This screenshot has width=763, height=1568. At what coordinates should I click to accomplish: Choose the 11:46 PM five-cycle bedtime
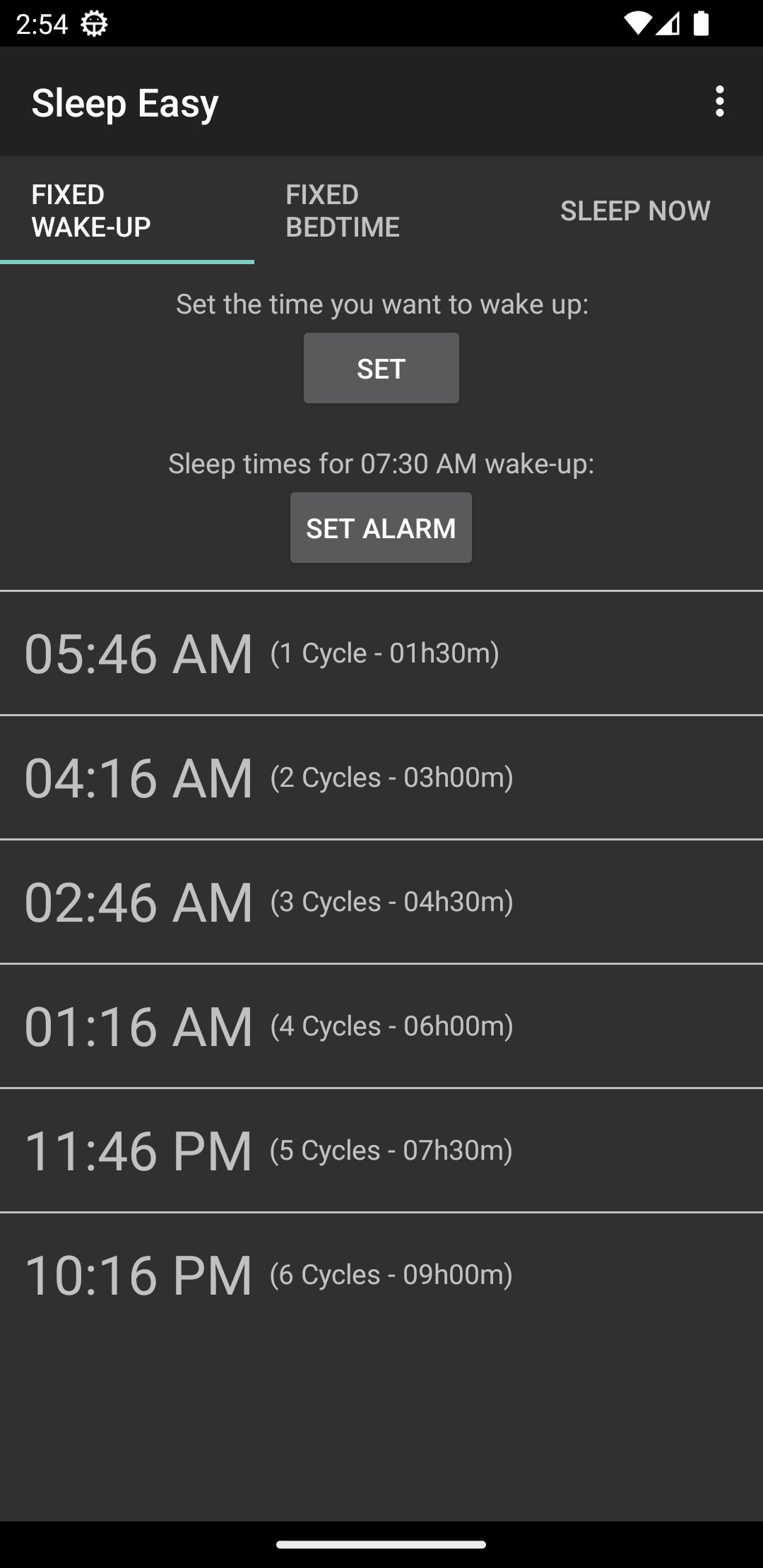pos(381,1151)
